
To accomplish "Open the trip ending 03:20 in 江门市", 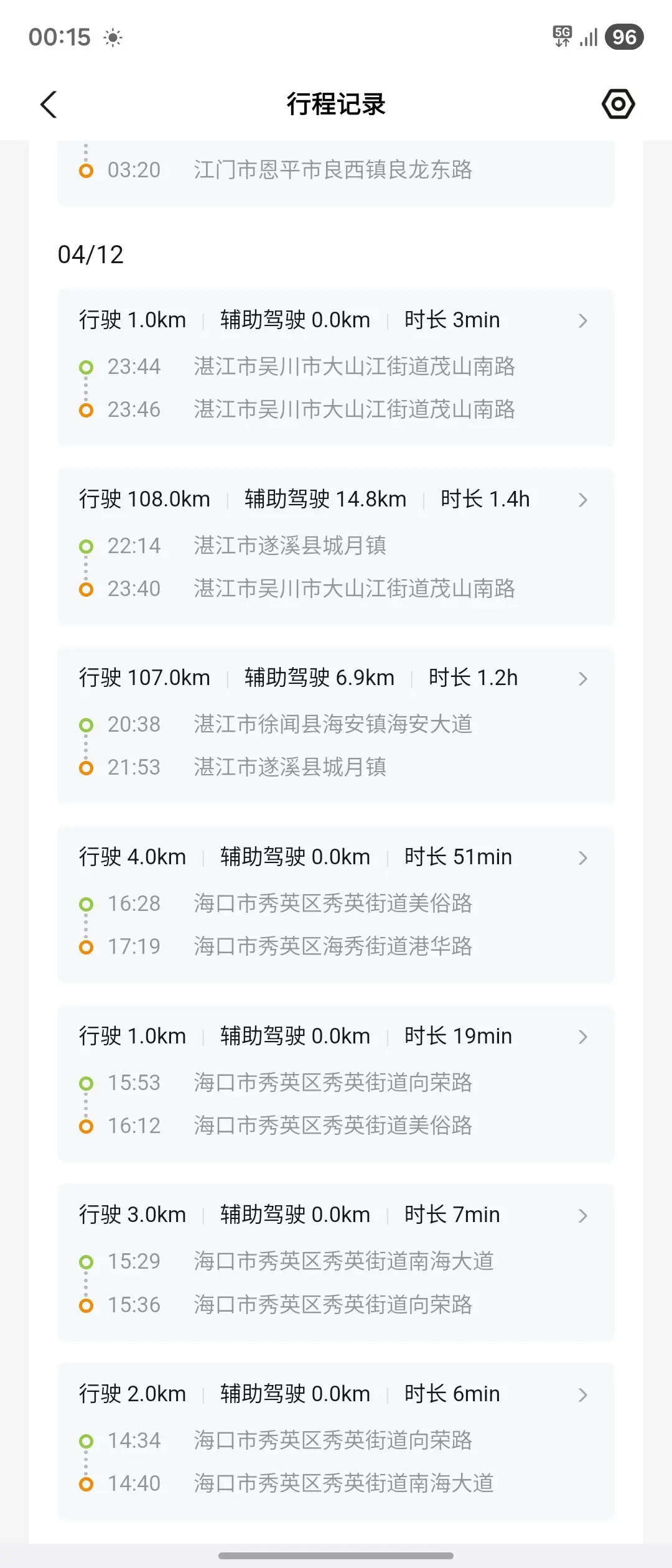I will [x=336, y=173].
